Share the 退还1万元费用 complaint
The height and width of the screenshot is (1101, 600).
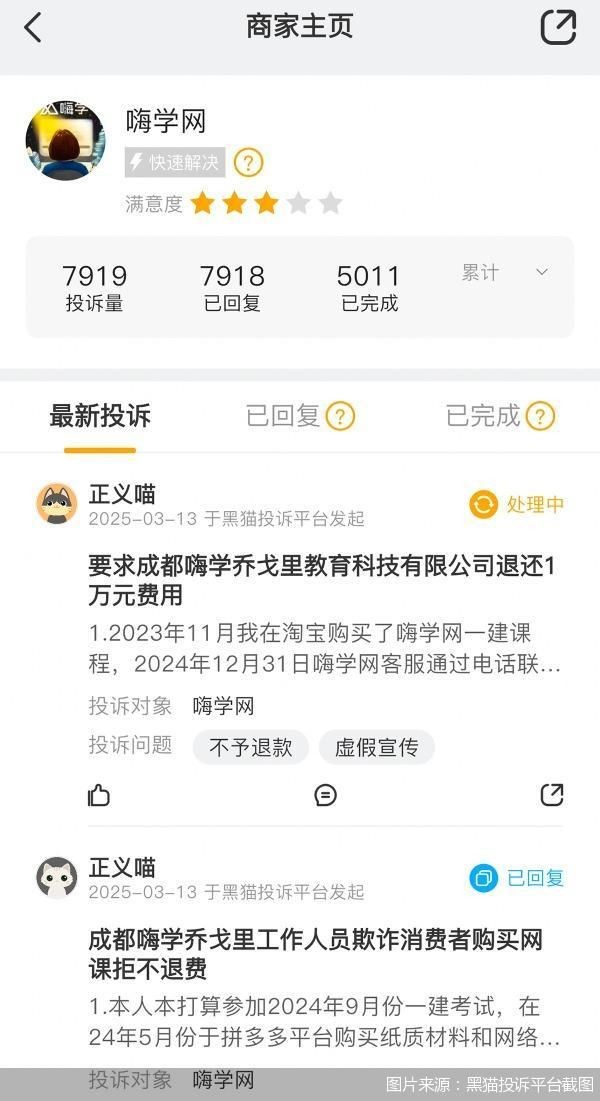tap(552, 795)
